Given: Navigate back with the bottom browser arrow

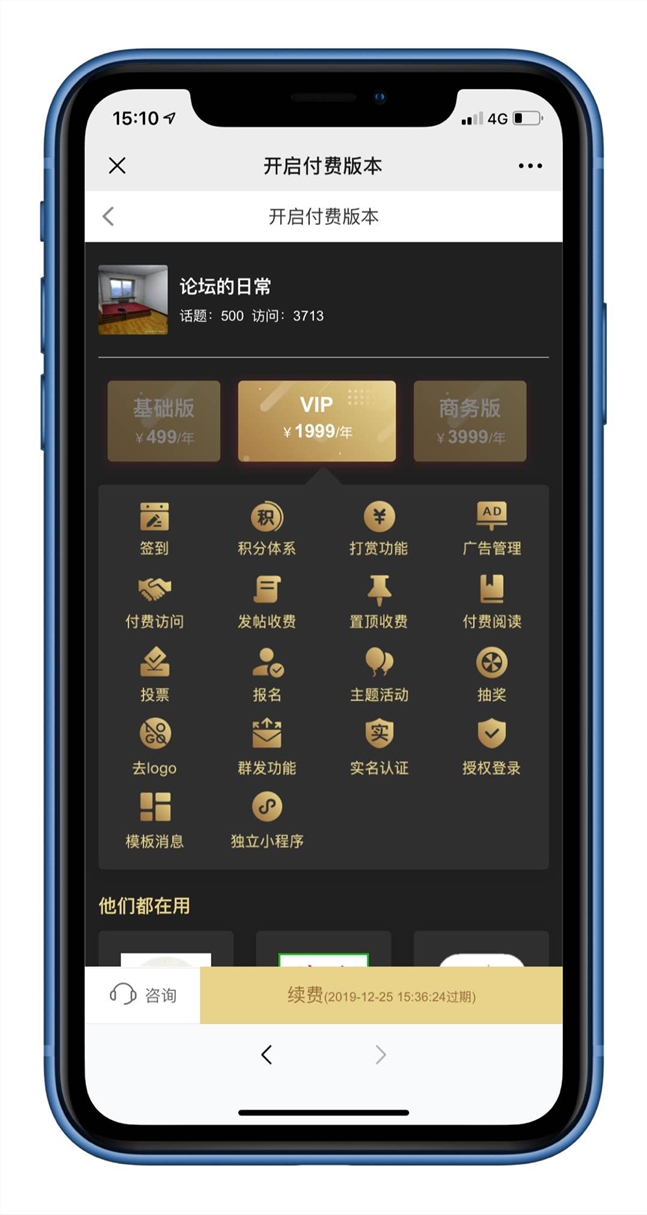Looking at the screenshot, I should click(266, 1054).
